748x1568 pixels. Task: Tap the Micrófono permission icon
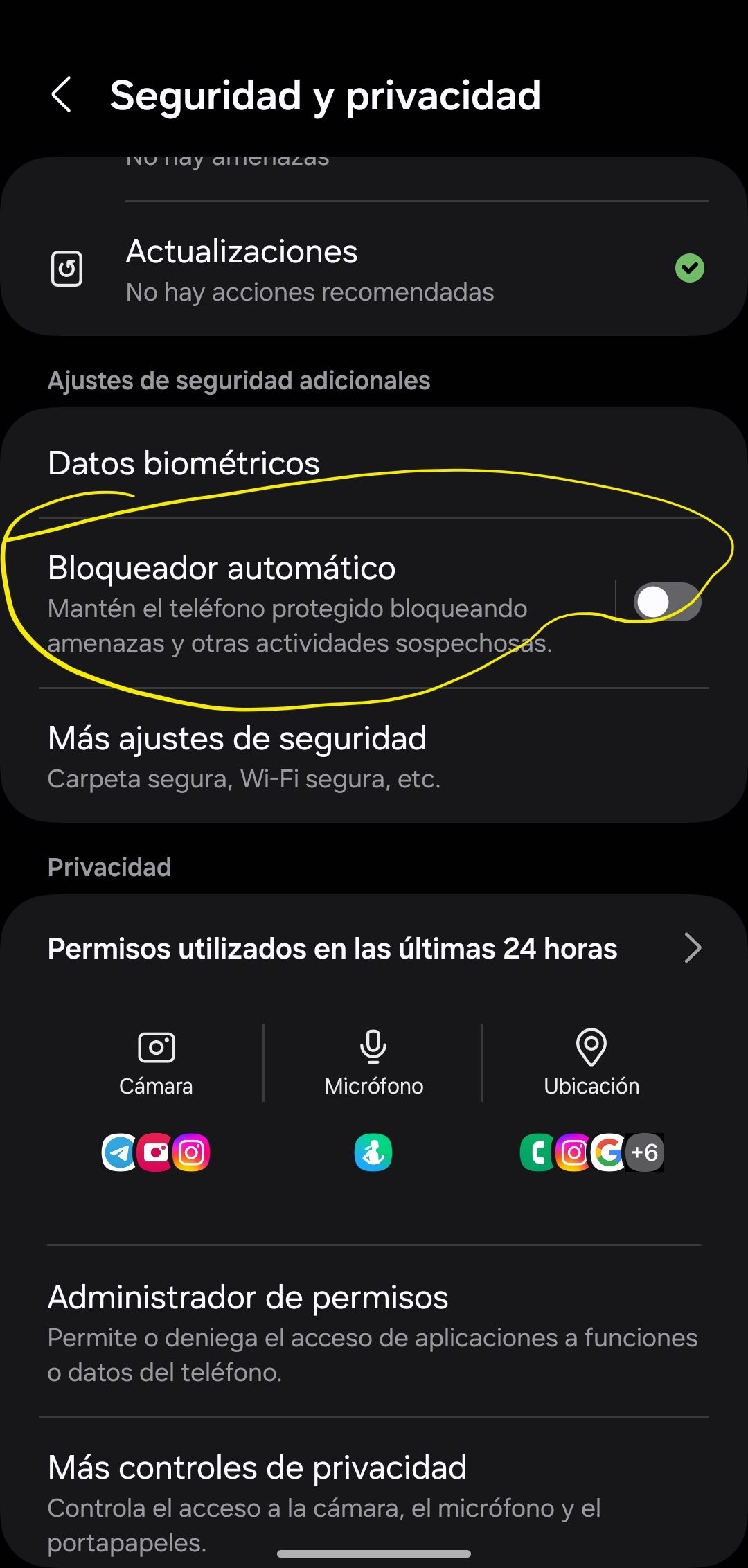pos(373,1048)
